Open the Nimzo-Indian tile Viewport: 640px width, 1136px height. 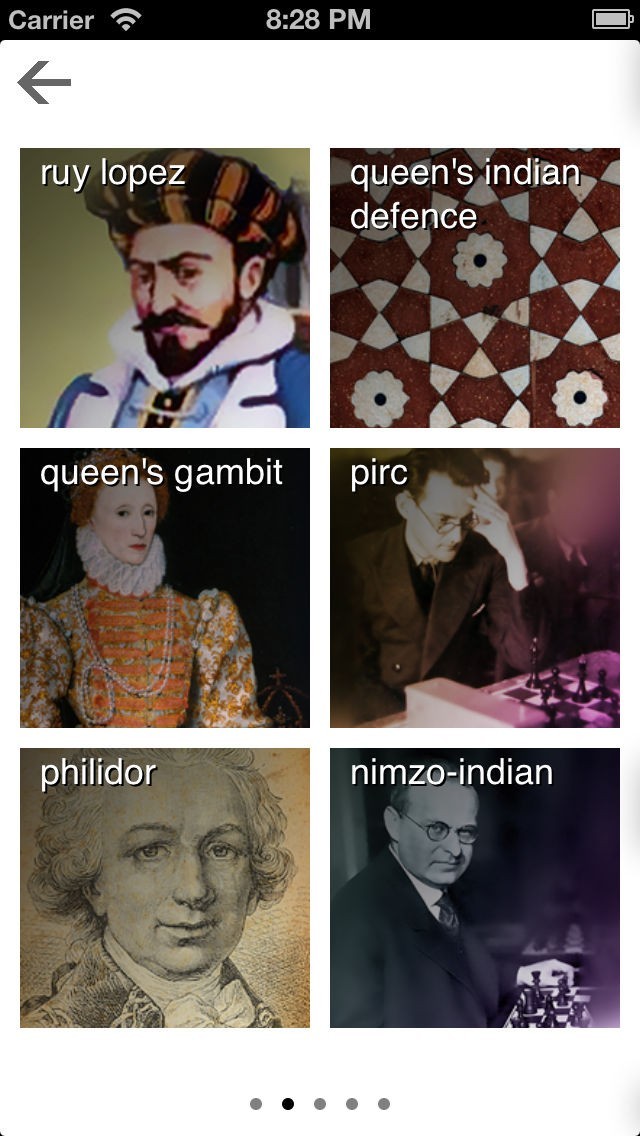pos(475,888)
